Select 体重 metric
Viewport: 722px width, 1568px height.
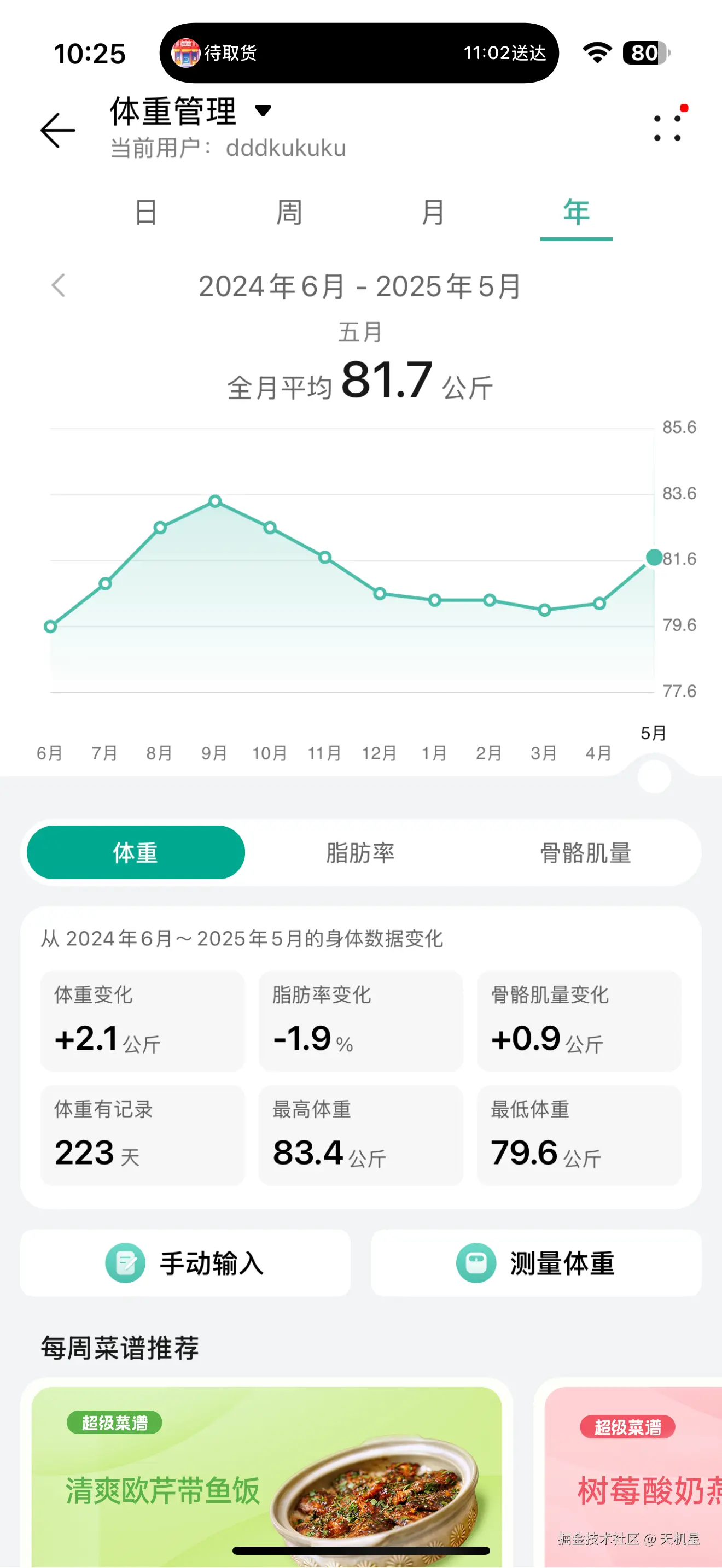pos(136,852)
